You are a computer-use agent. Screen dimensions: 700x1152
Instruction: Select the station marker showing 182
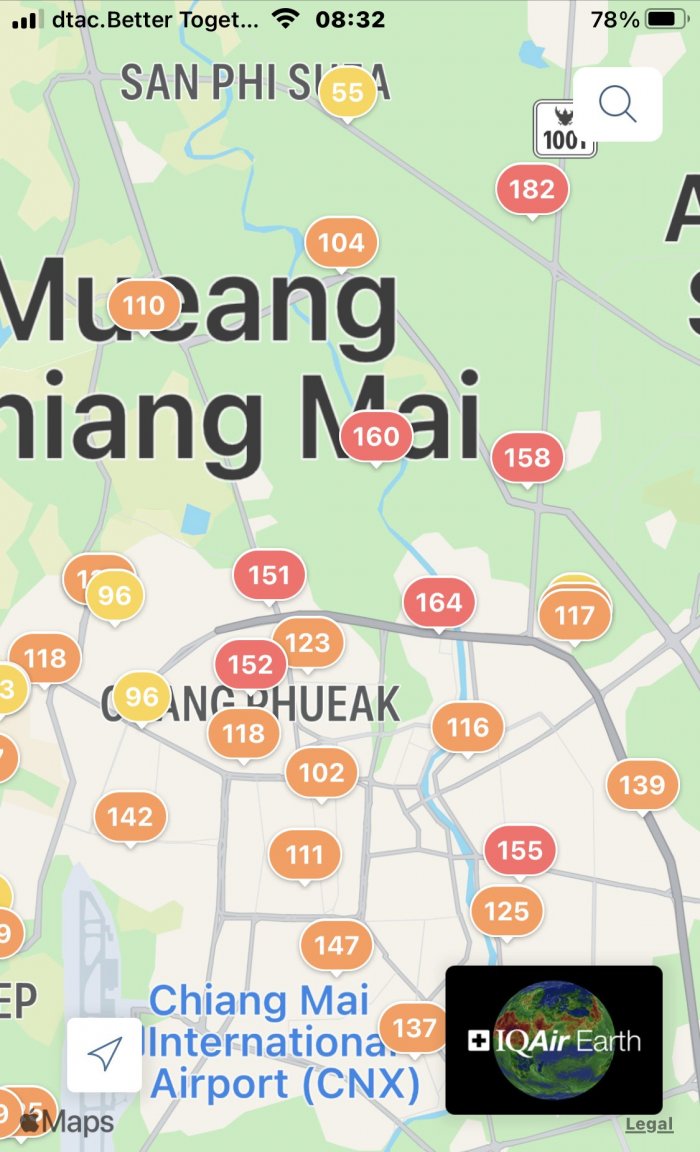point(532,188)
